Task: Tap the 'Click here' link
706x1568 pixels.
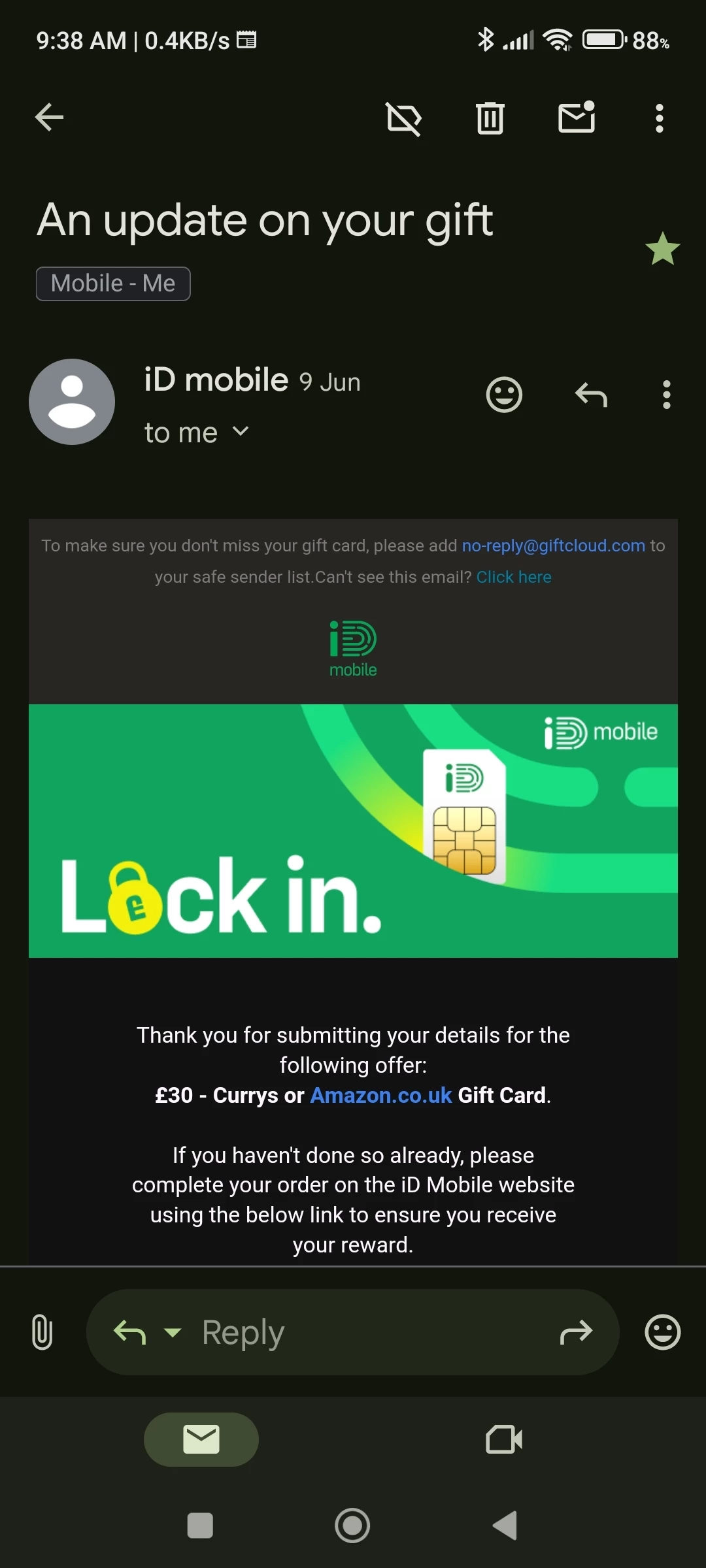Action: (514, 577)
